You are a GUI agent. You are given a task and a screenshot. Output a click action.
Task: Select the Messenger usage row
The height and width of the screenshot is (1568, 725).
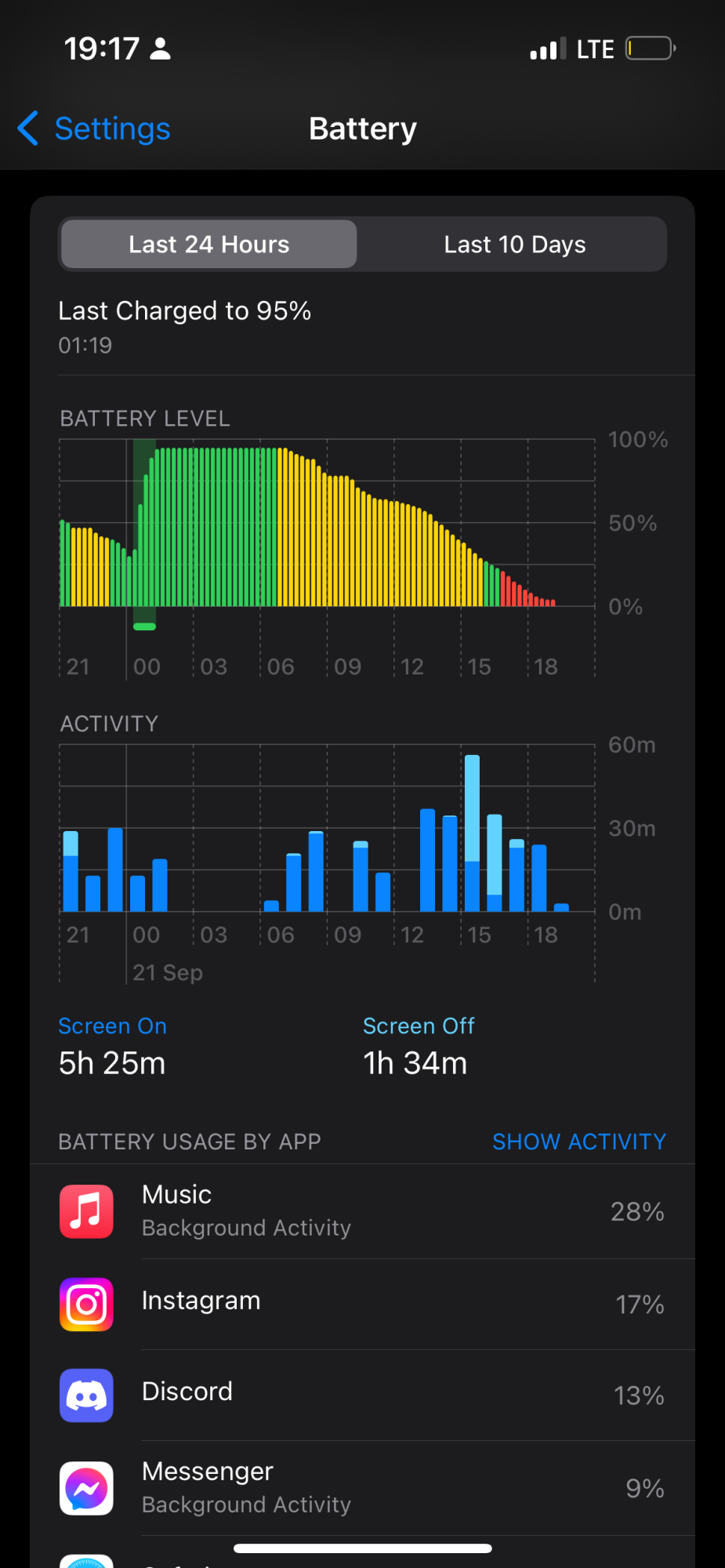pyautogui.click(x=362, y=1487)
